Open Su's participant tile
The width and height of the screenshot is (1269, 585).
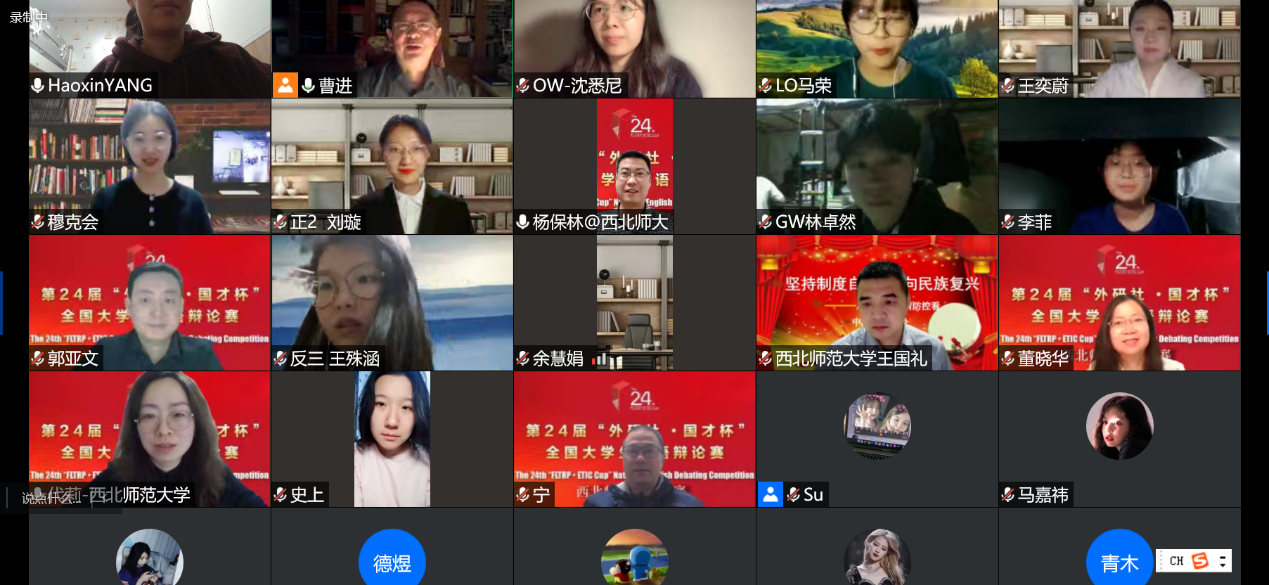click(x=876, y=437)
